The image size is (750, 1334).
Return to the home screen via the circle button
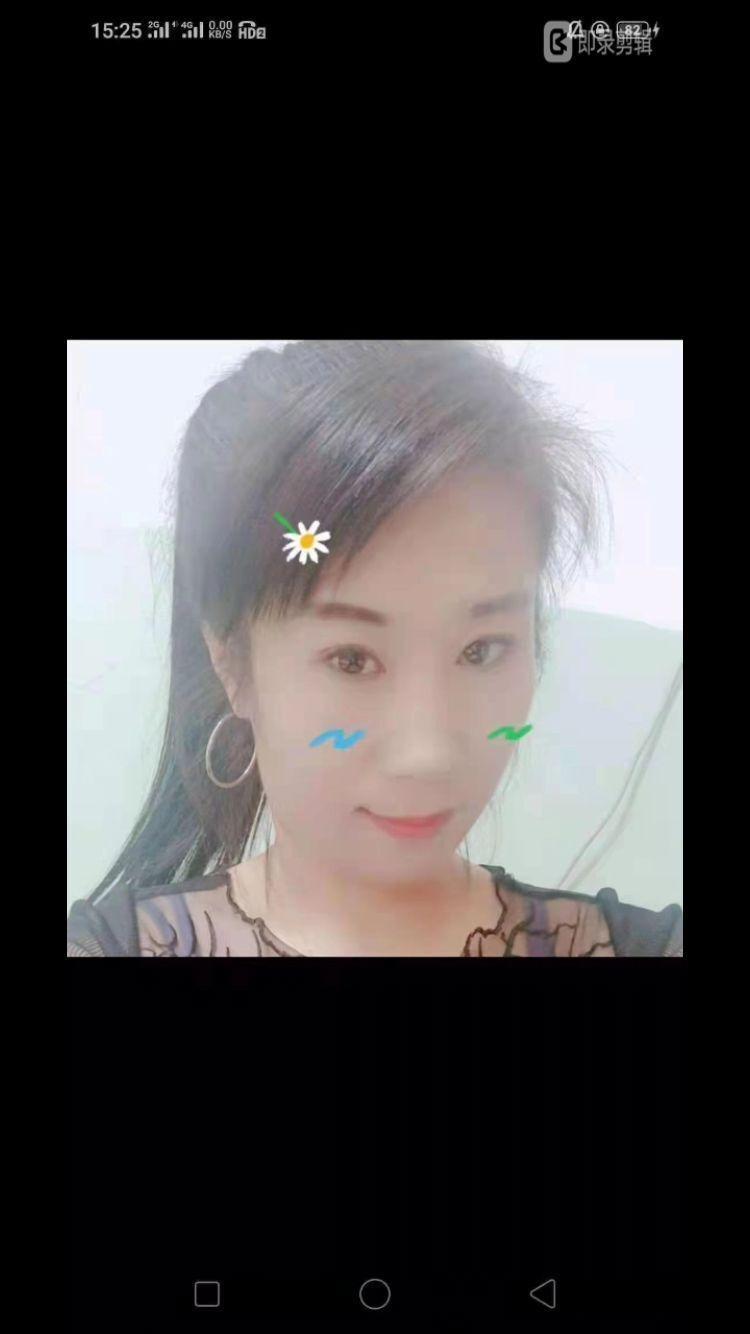click(x=375, y=1294)
